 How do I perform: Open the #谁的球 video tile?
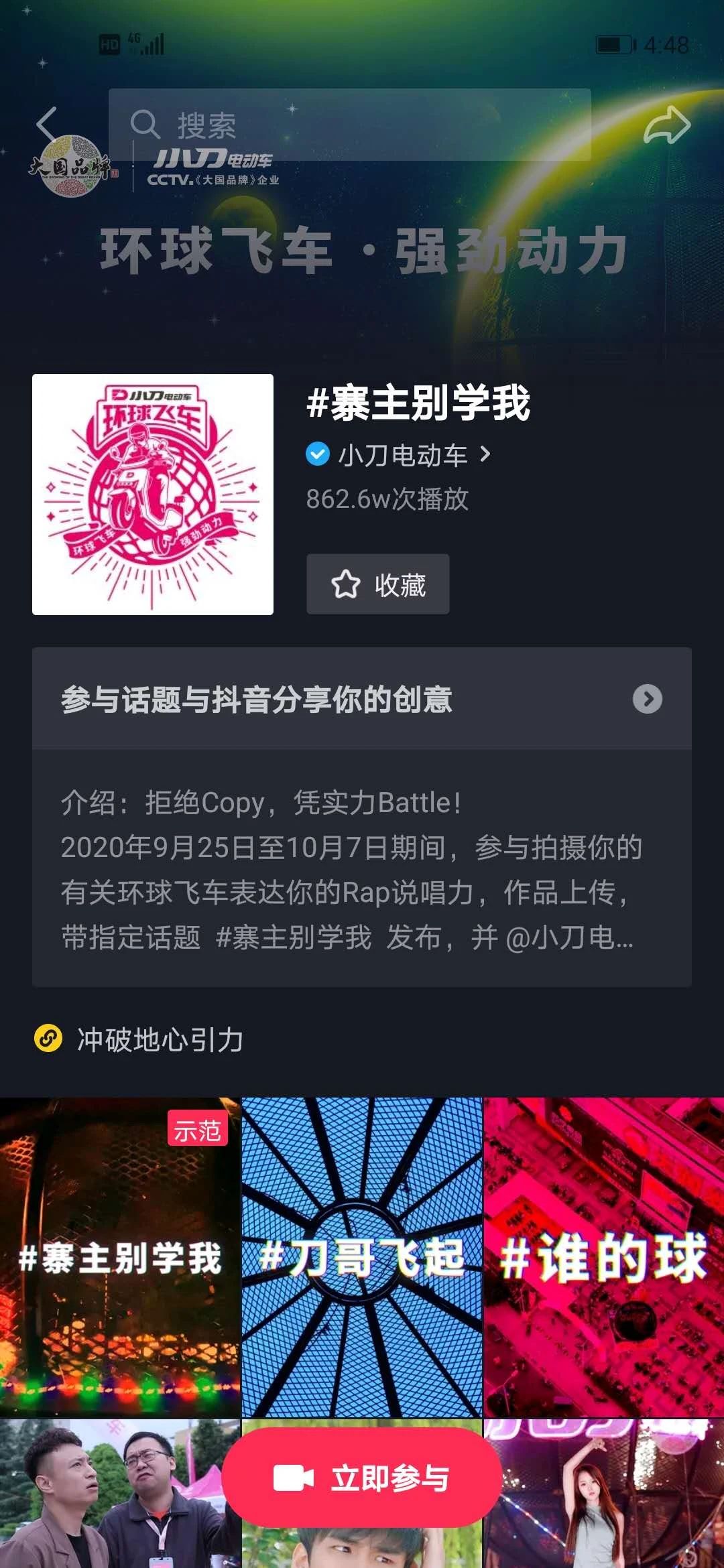coord(603,1256)
